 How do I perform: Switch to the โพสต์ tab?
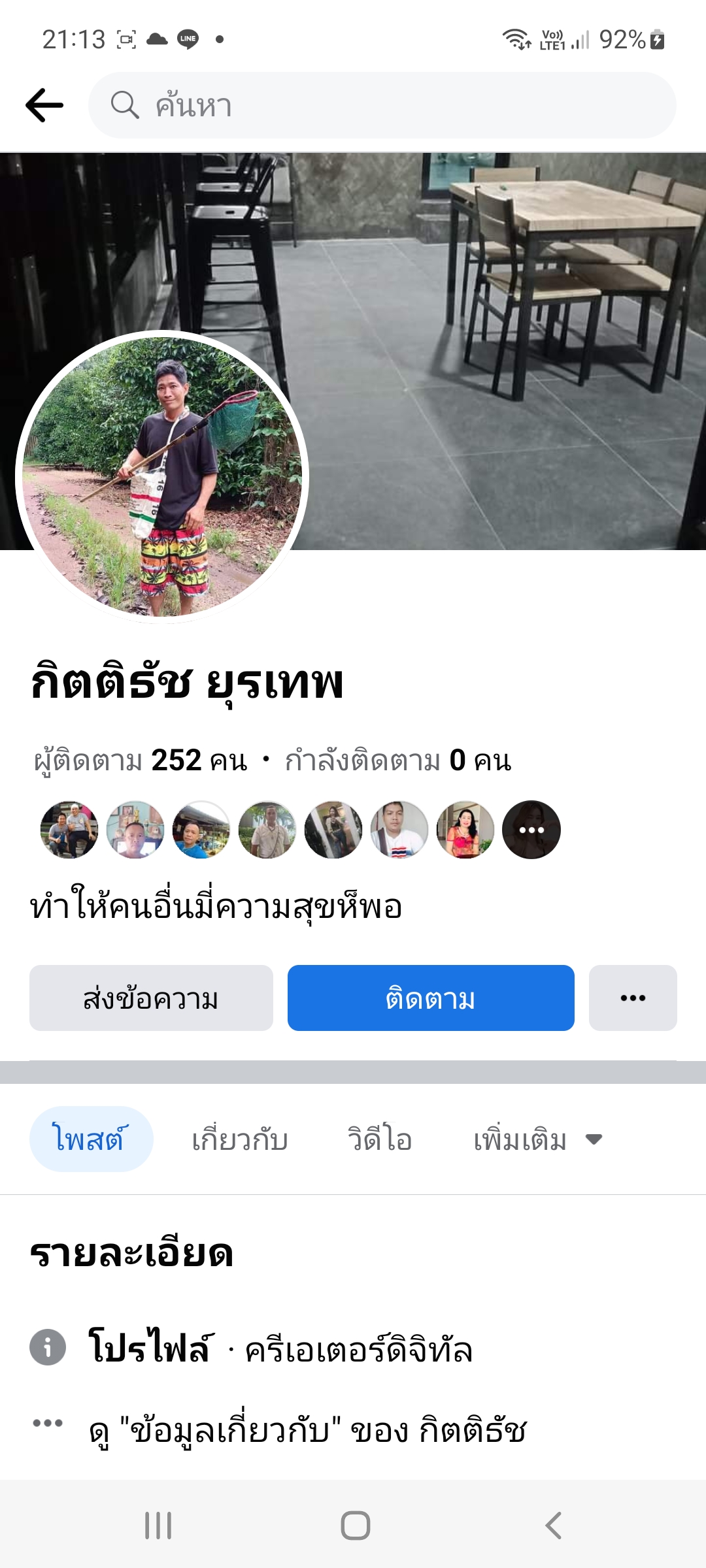91,1139
